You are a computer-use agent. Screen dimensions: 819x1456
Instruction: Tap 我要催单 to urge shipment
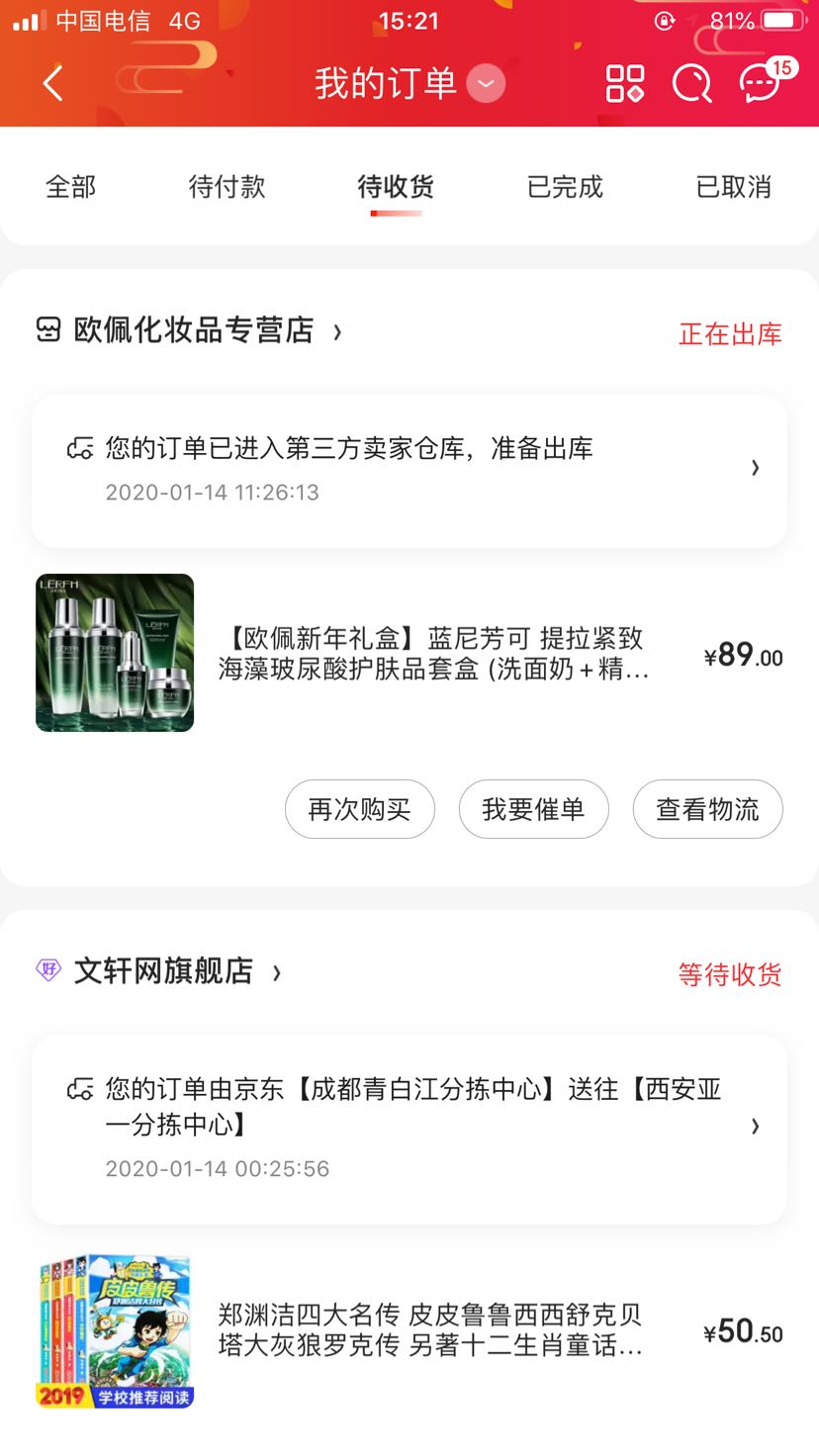(534, 808)
